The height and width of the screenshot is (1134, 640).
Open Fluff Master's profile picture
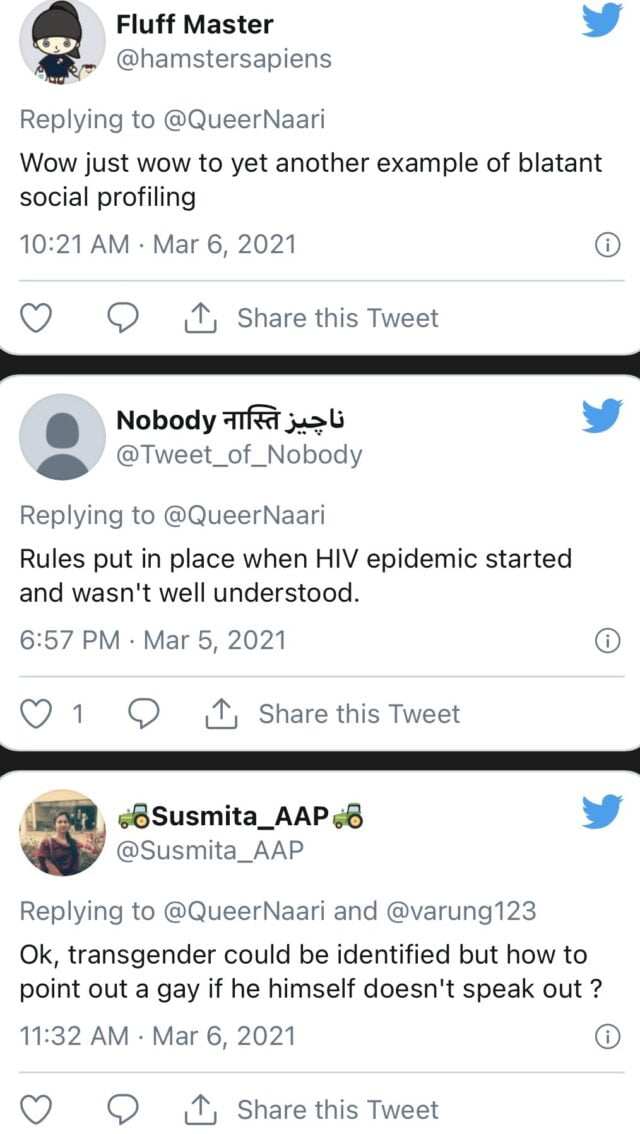[x=62, y=41]
